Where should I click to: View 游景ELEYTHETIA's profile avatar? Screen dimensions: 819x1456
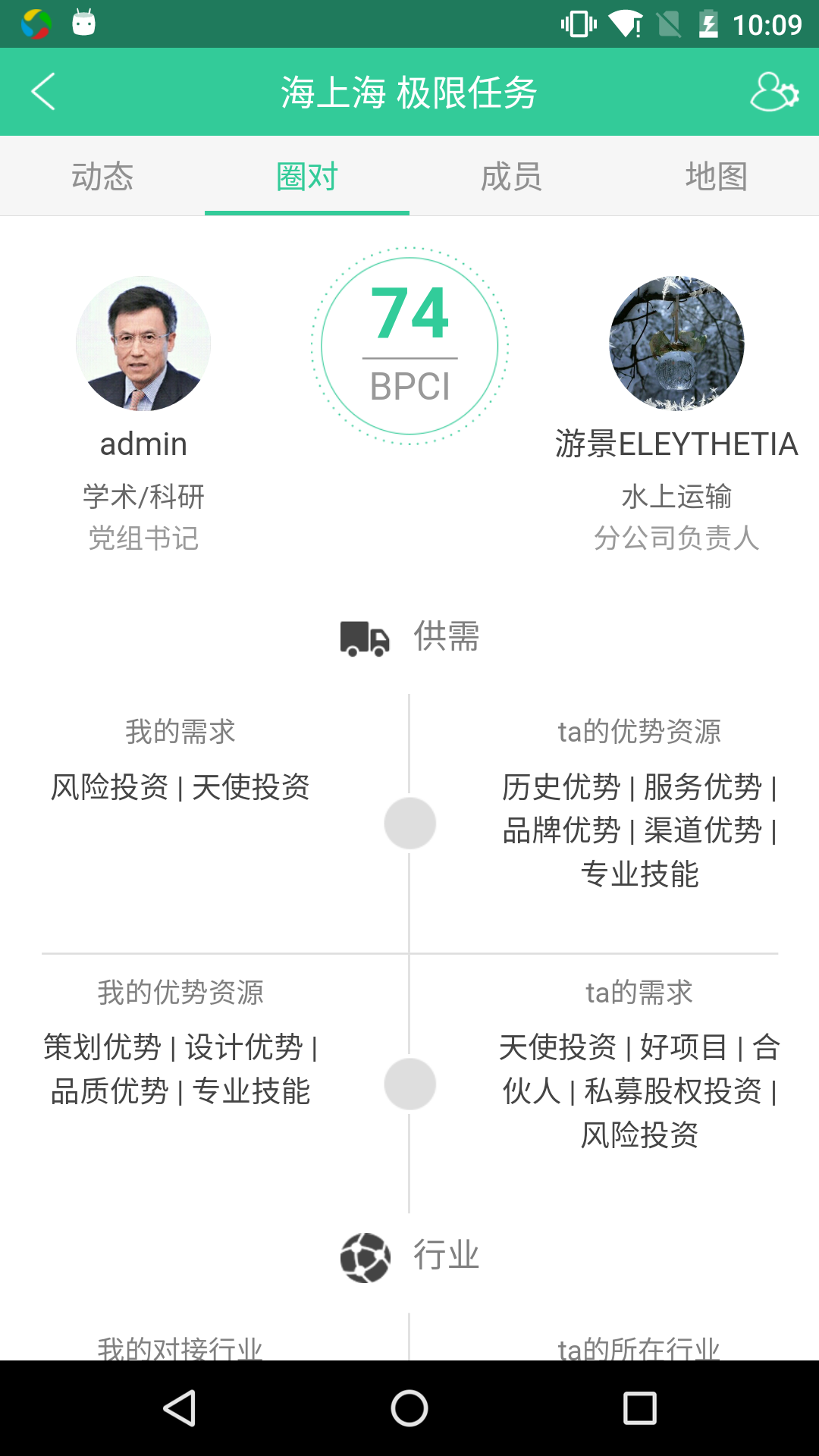pyautogui.click(x=676, y=344)
